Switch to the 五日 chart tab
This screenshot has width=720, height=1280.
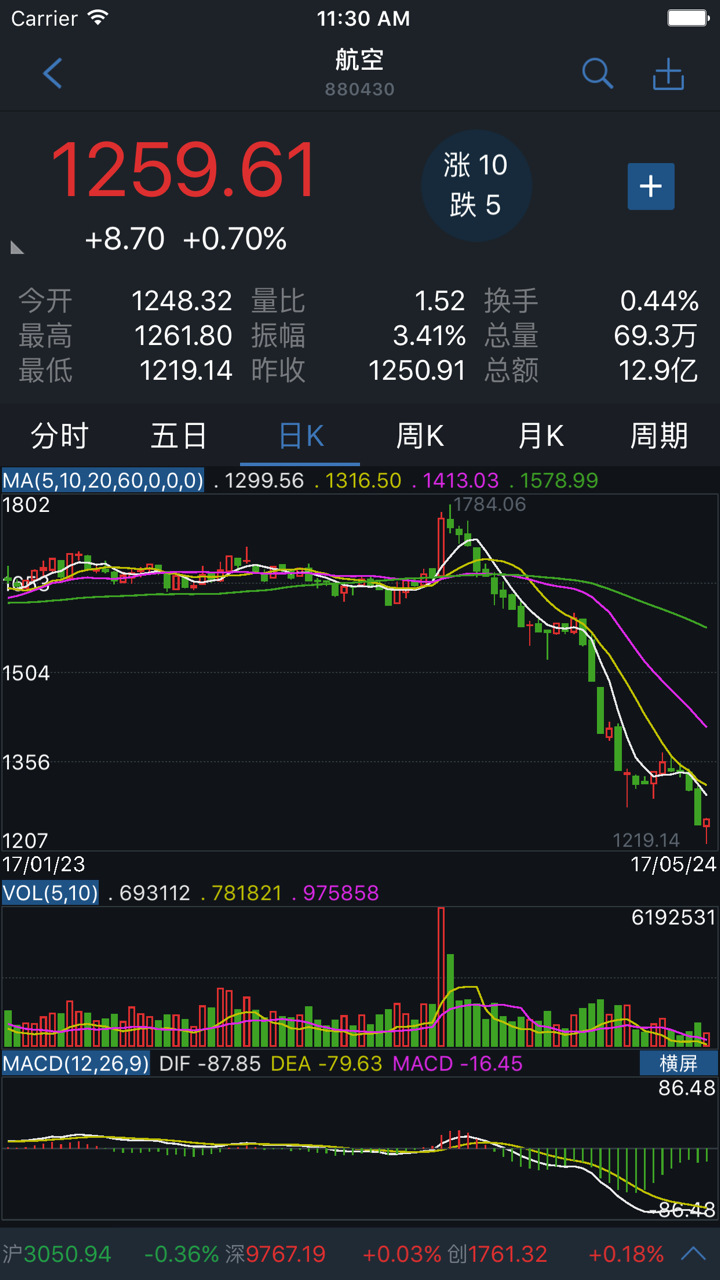point(179,436)
